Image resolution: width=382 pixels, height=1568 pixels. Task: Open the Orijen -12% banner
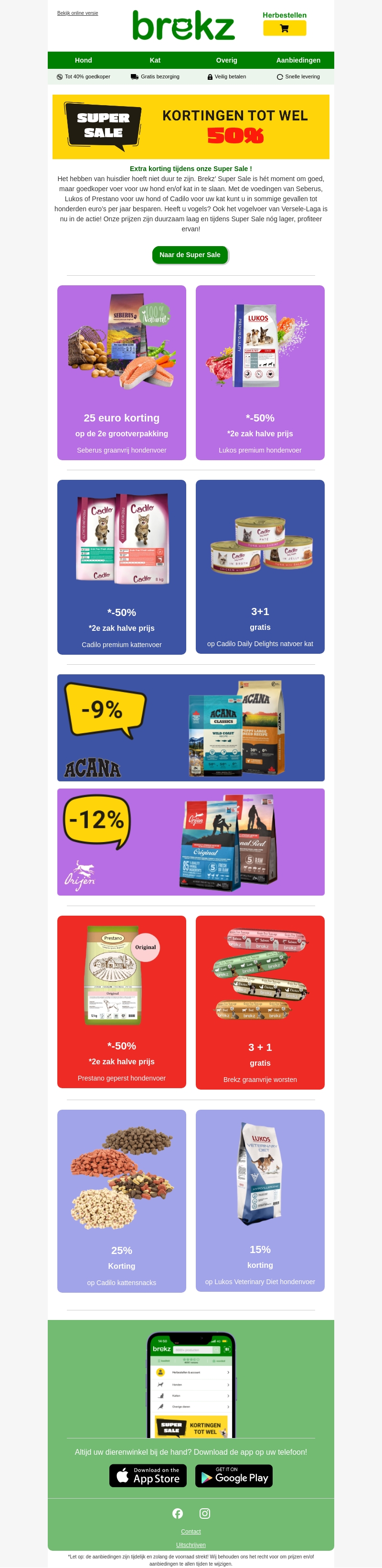(x=191, y=842)
